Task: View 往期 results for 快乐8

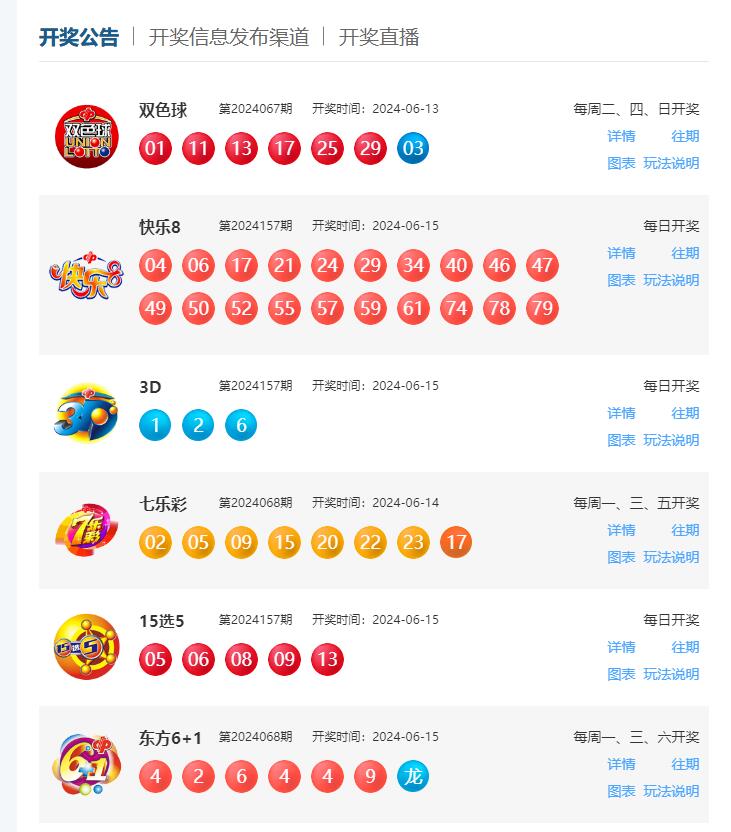Action: 685,253
